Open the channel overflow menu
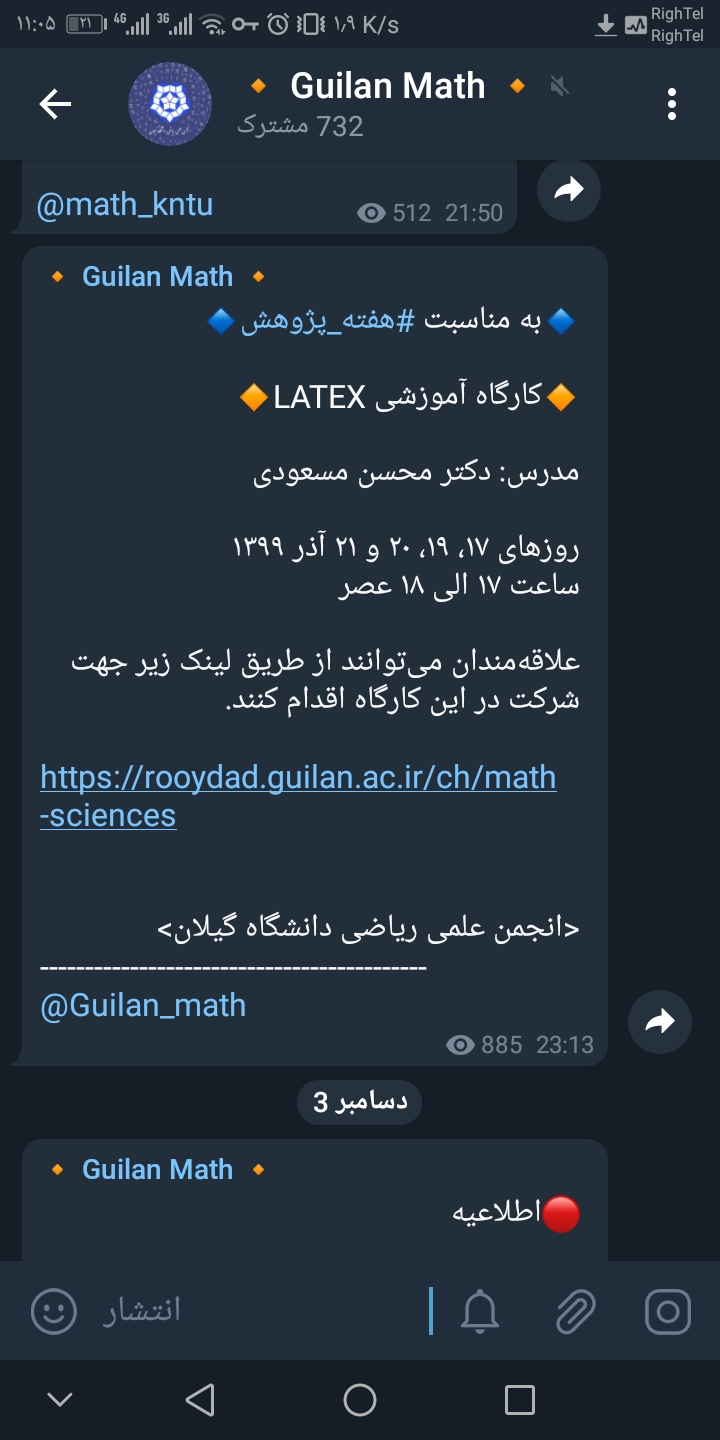Image resolution: width=720 pixels, height=1440 pixels. coord(672,104)
